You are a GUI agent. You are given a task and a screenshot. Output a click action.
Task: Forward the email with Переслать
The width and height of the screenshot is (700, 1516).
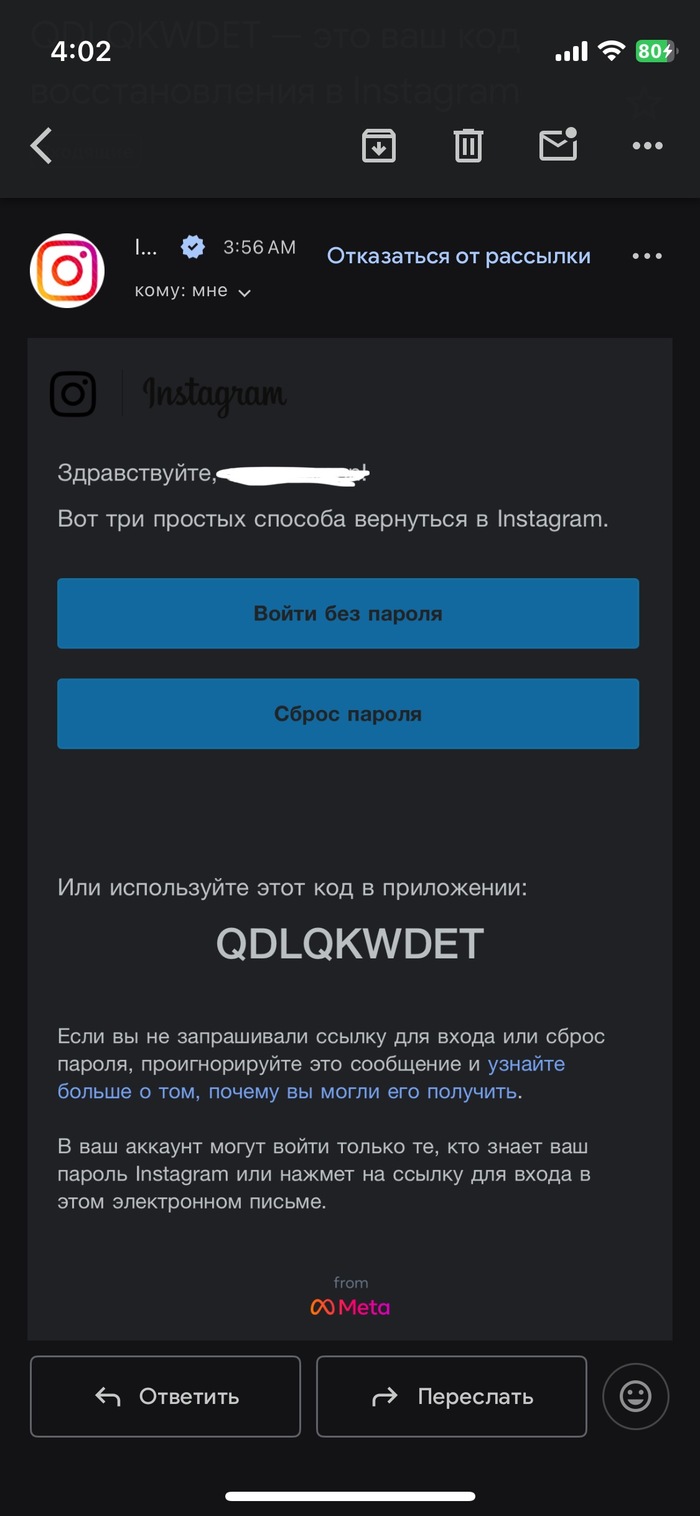[x=451, y=1396]
